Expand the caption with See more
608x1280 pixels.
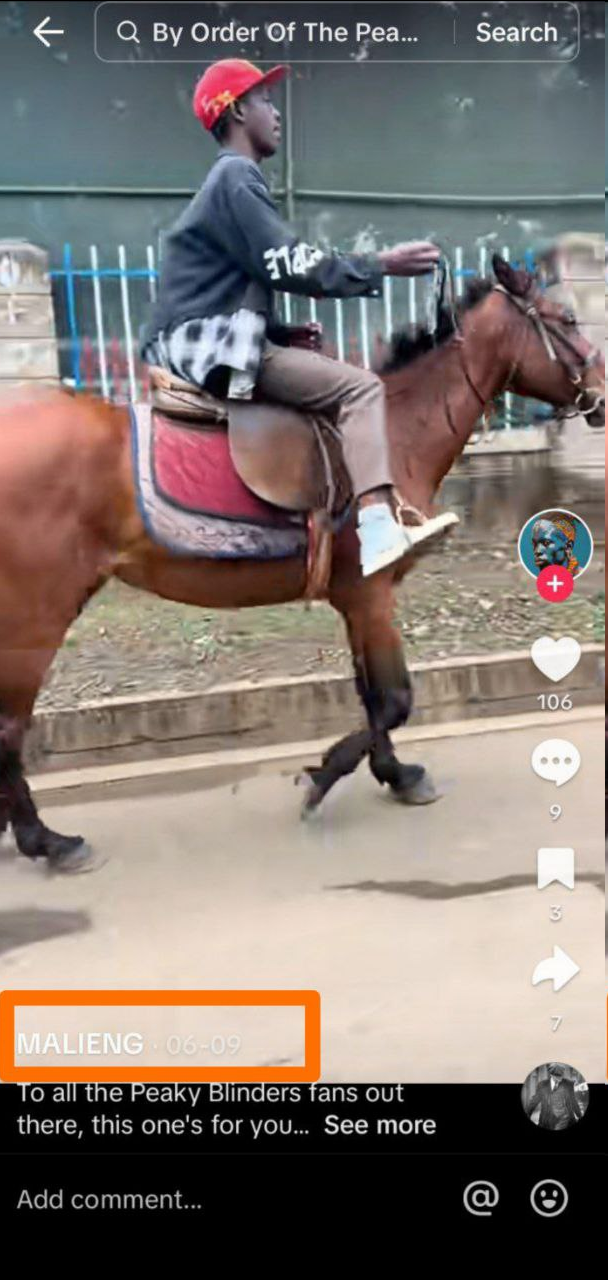point(380,1125)
